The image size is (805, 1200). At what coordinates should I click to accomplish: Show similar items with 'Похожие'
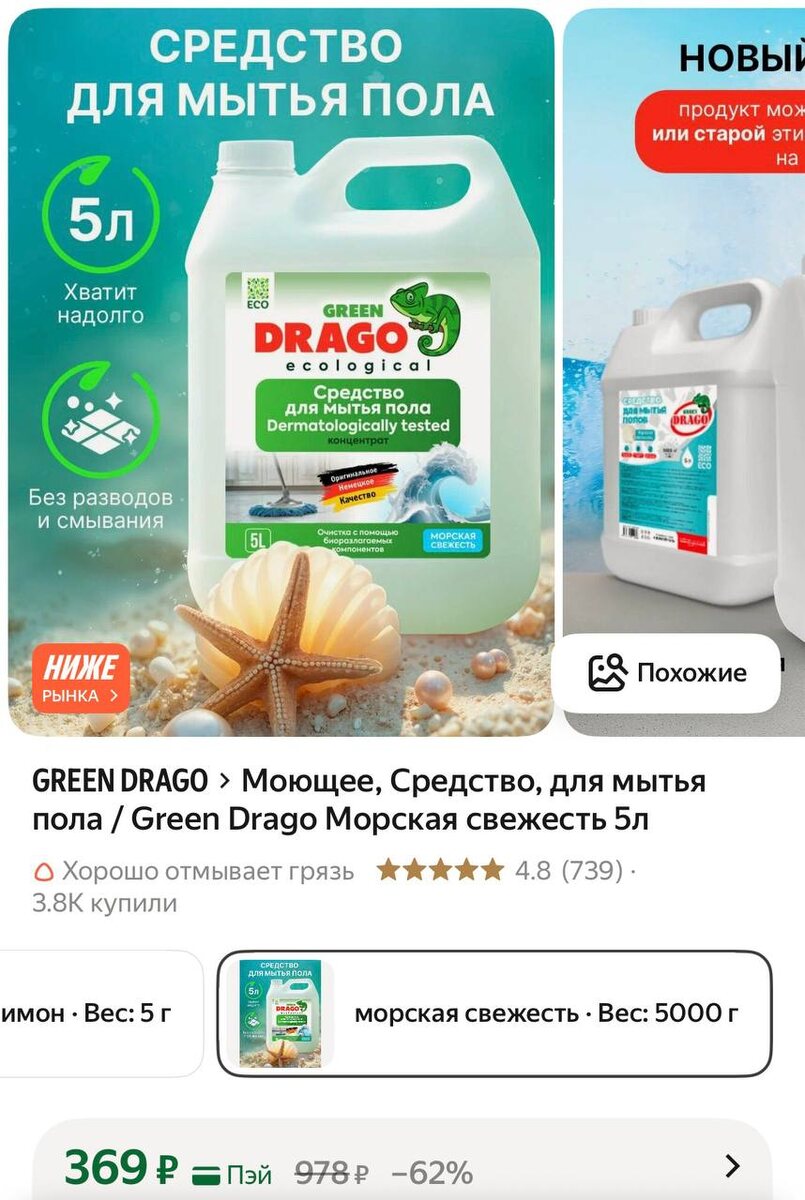point(668,673)
